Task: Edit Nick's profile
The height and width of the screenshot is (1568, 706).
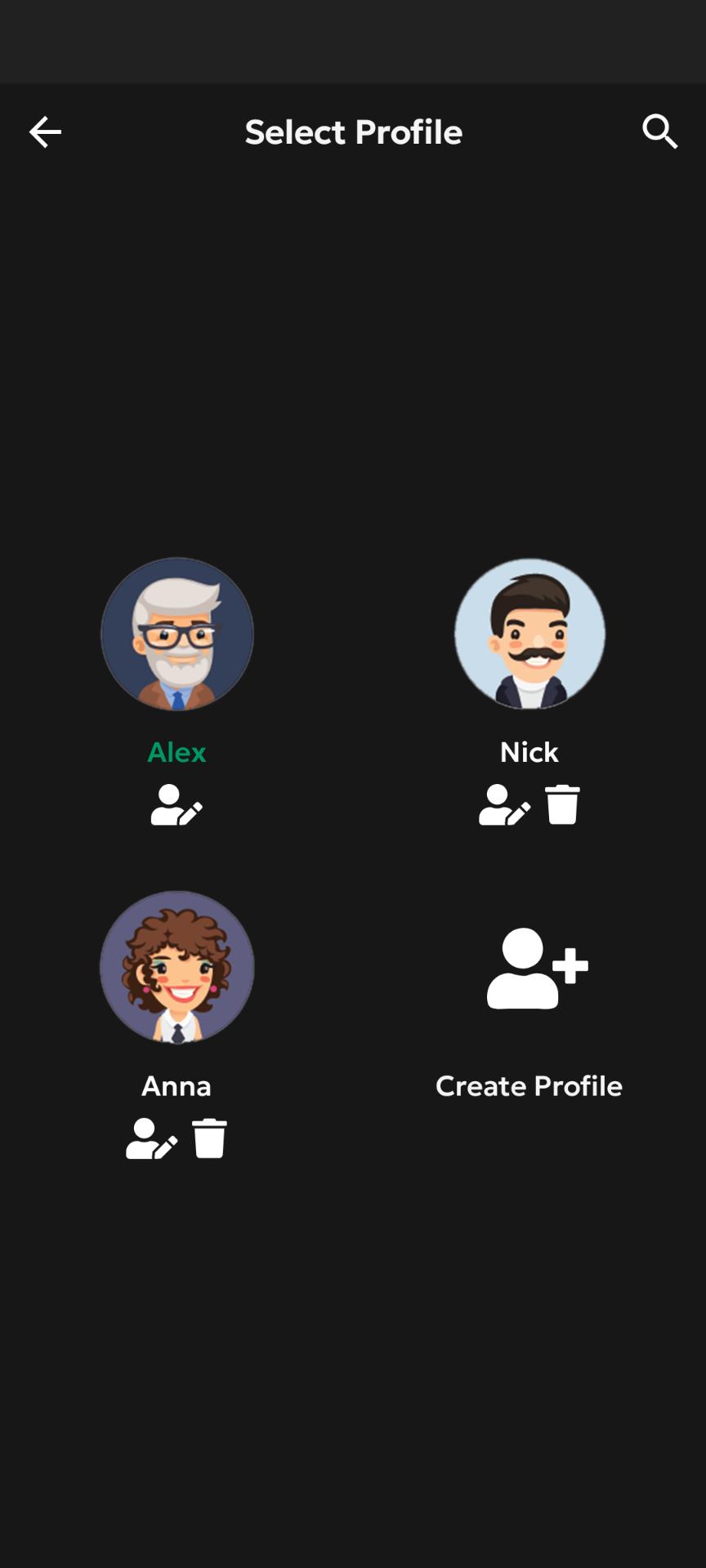Action: coord(503,805)
